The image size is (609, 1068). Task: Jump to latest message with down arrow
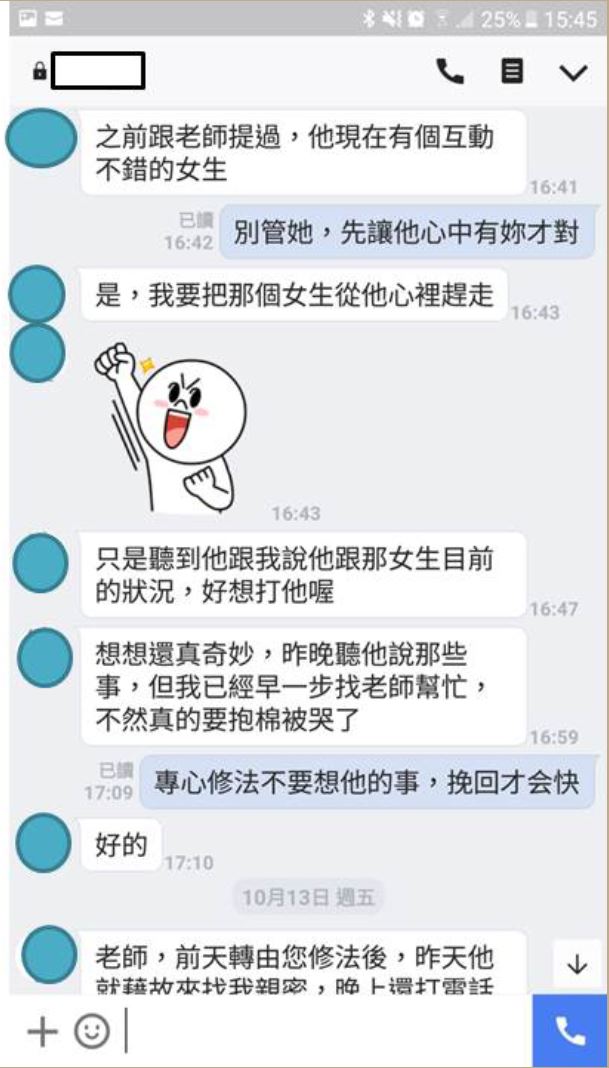(577, 965)
